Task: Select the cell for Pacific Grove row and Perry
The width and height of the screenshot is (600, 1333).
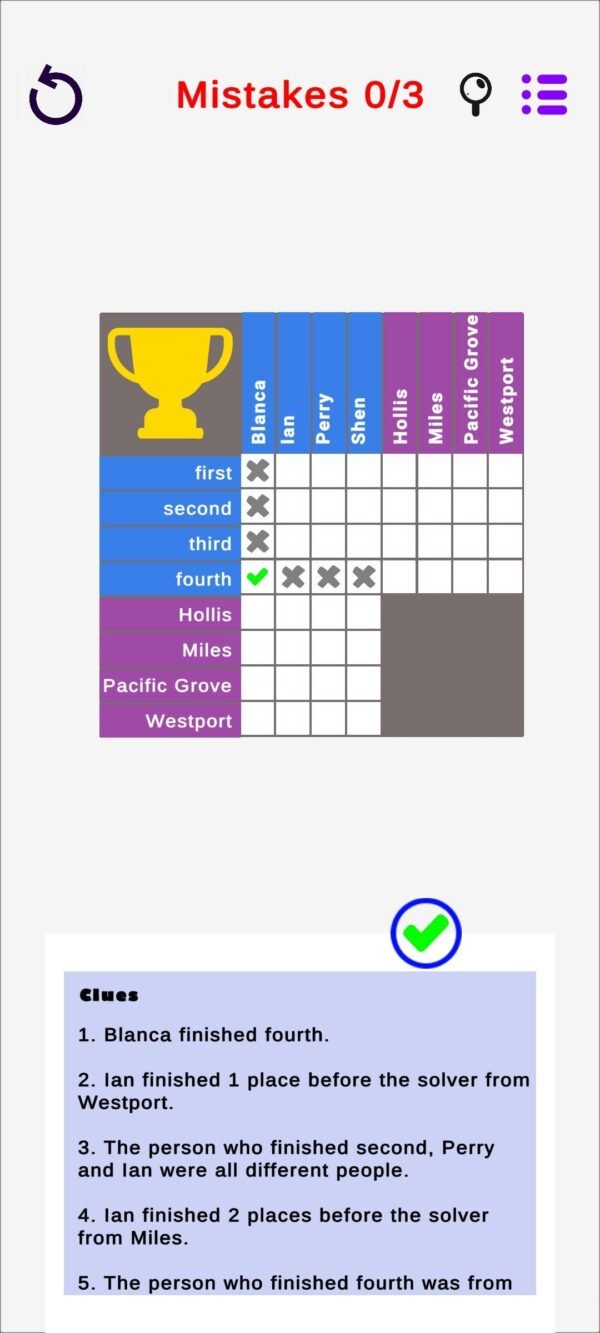Action: (329, 684)
